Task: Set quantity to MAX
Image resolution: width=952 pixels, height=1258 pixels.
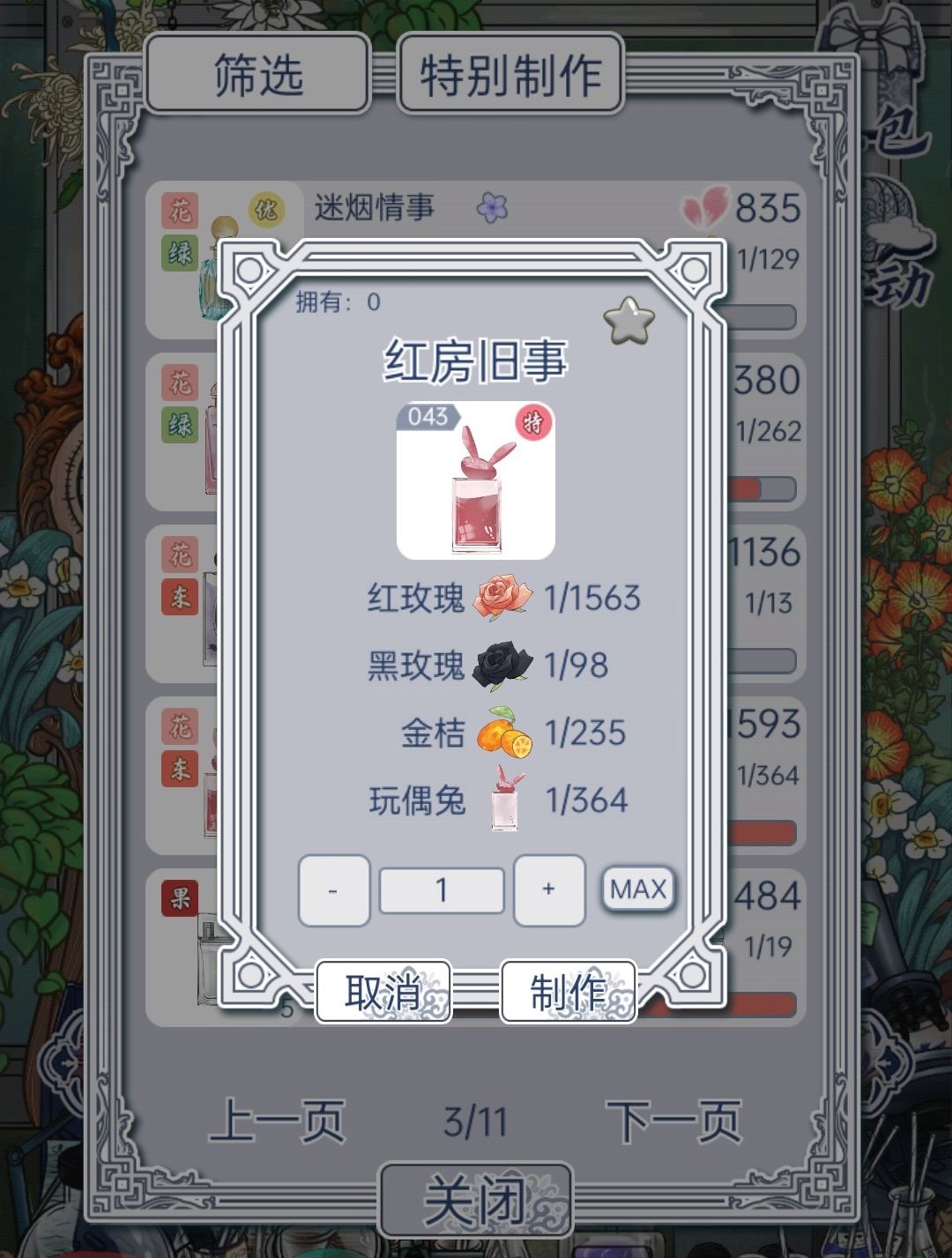Action: [x=638, y=889]
